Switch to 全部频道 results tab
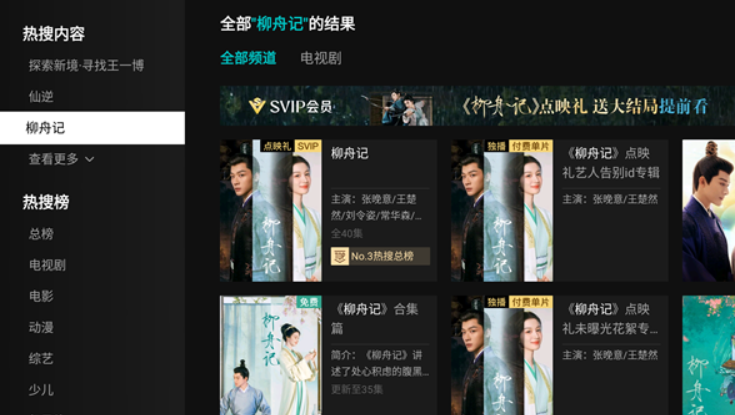The width and height of the screenshot is (735, 415). coord(248,58)
